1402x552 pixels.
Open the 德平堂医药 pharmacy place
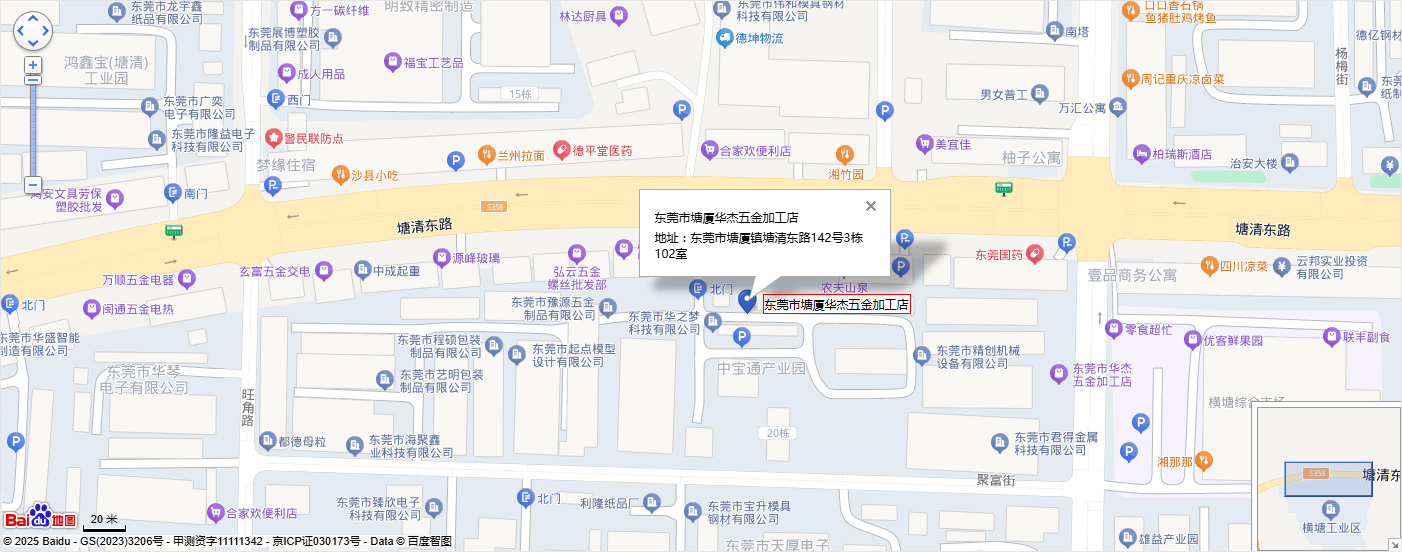pyautogui.click(x=563, y=150)
